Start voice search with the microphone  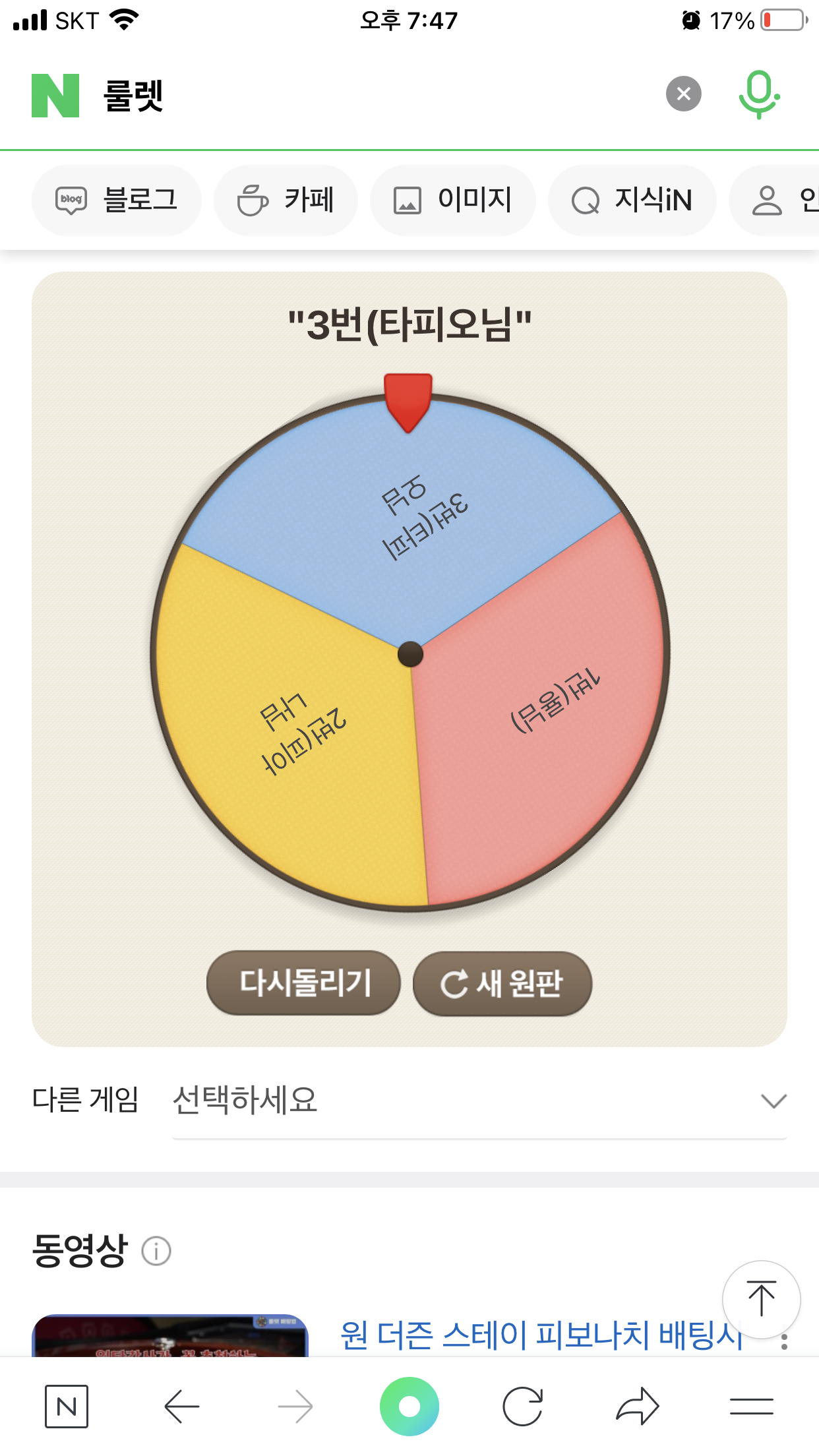pyautogui.click(x=759, y=94)
